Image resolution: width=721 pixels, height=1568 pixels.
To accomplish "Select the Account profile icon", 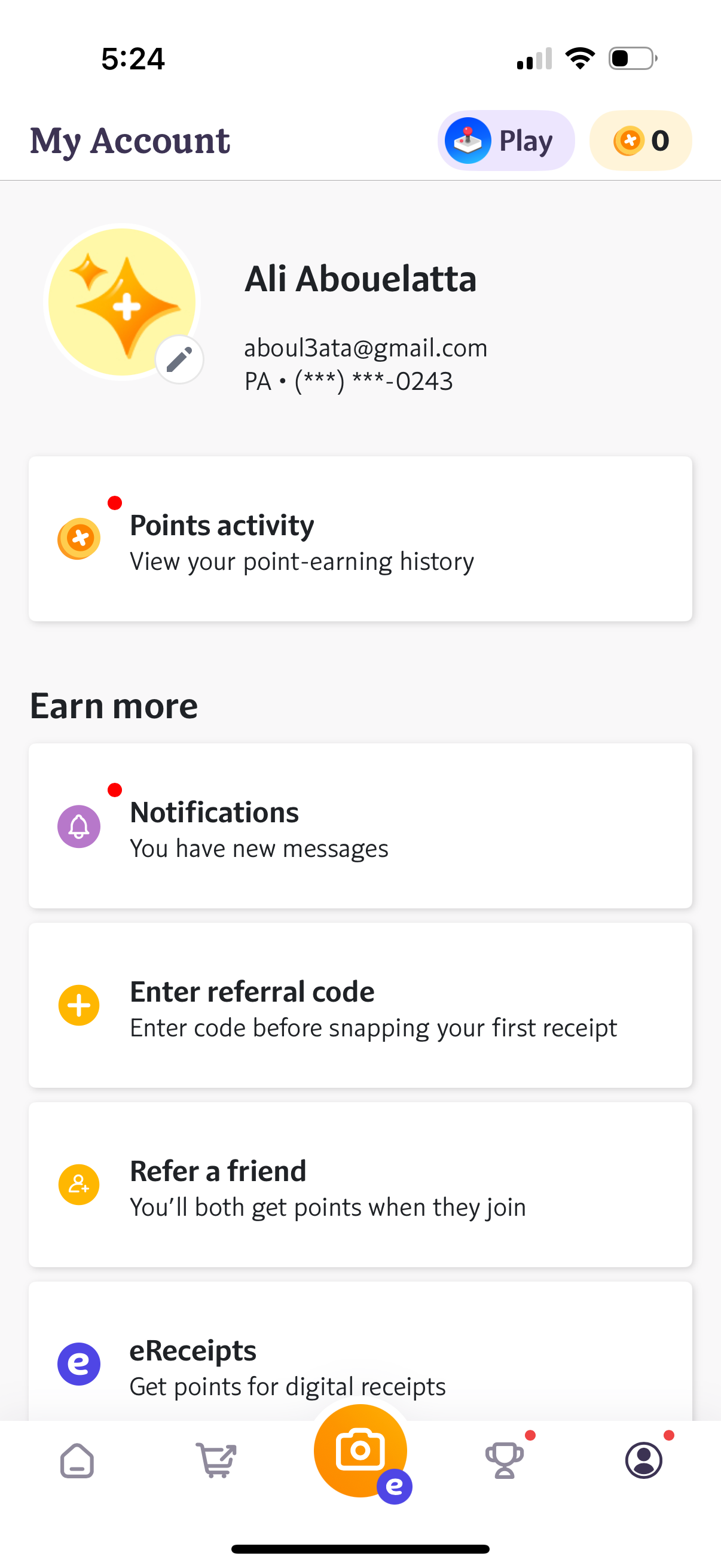I will pos(645,1457).
